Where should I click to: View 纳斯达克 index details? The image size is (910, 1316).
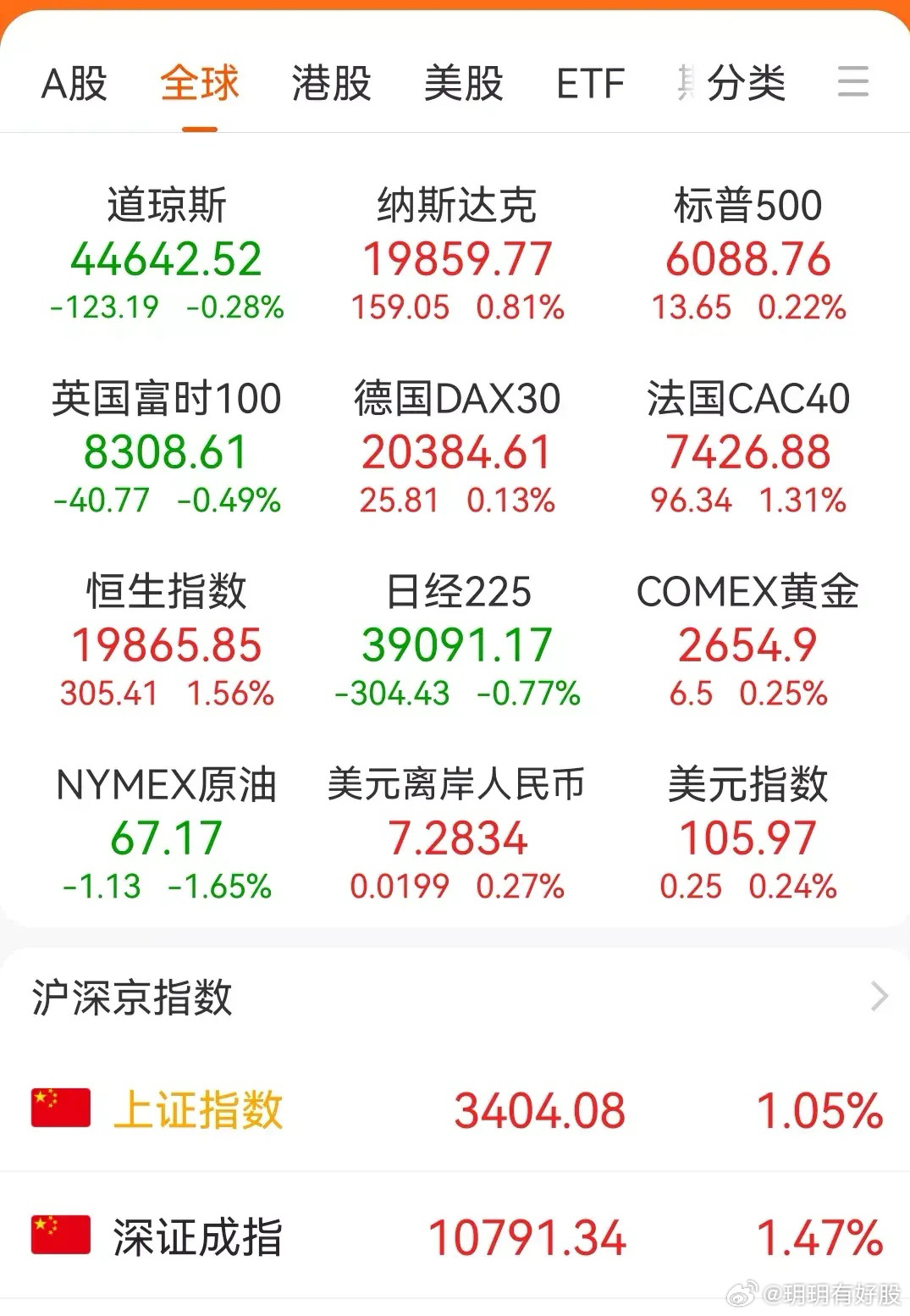click(457, 254)
